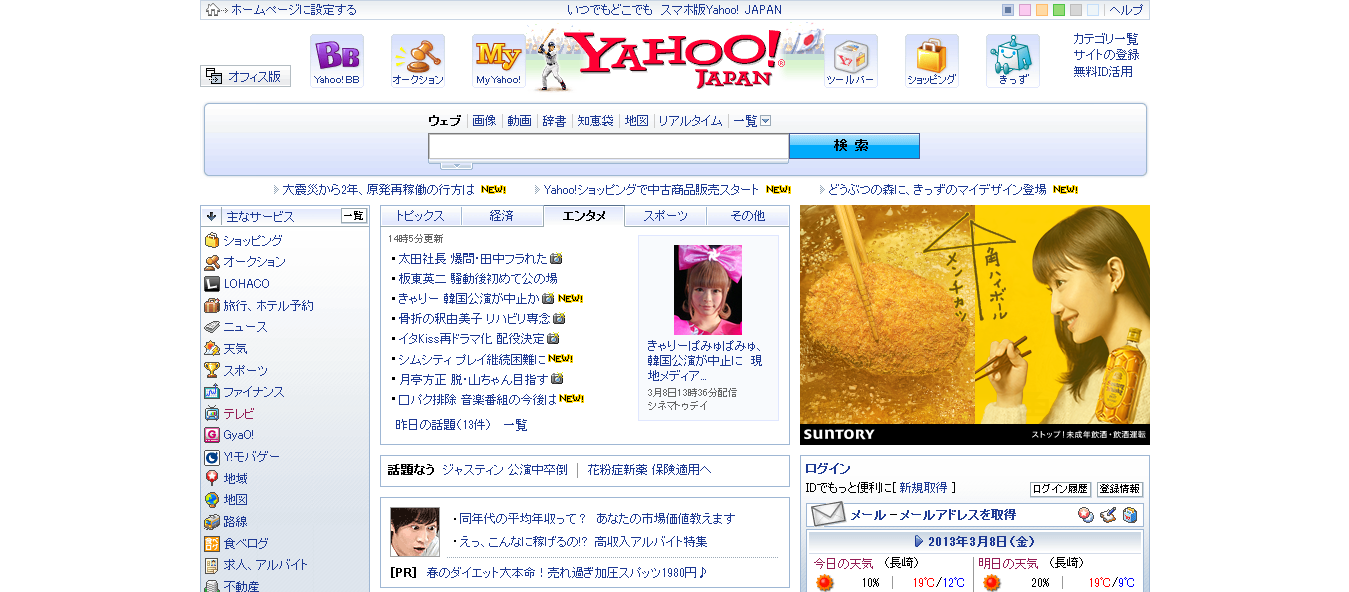Tap the 検索 search button

pos(854,146)
